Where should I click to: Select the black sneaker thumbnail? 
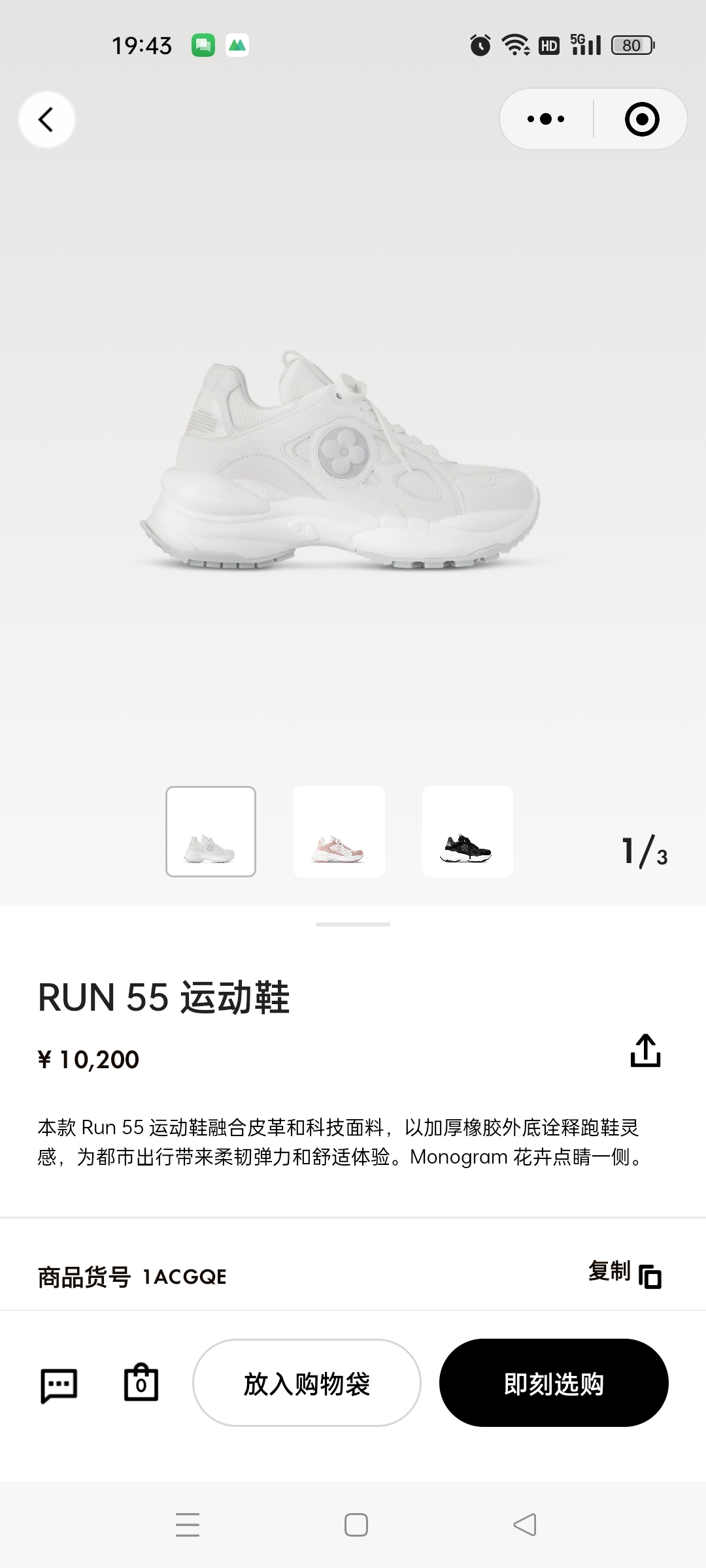(467, 831)
